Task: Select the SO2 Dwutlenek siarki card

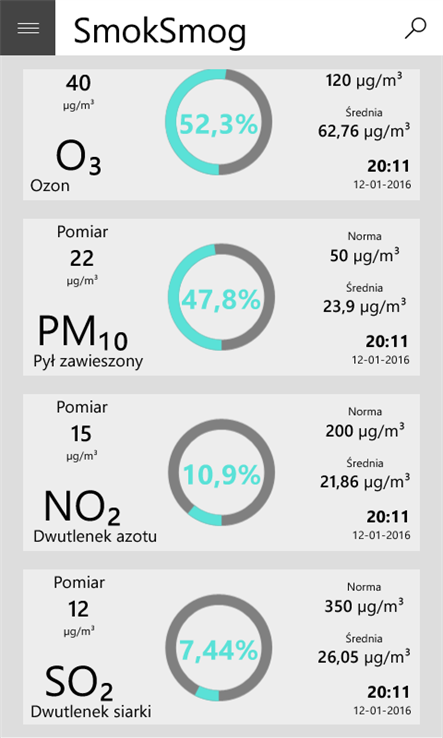Action: (221, 647)
